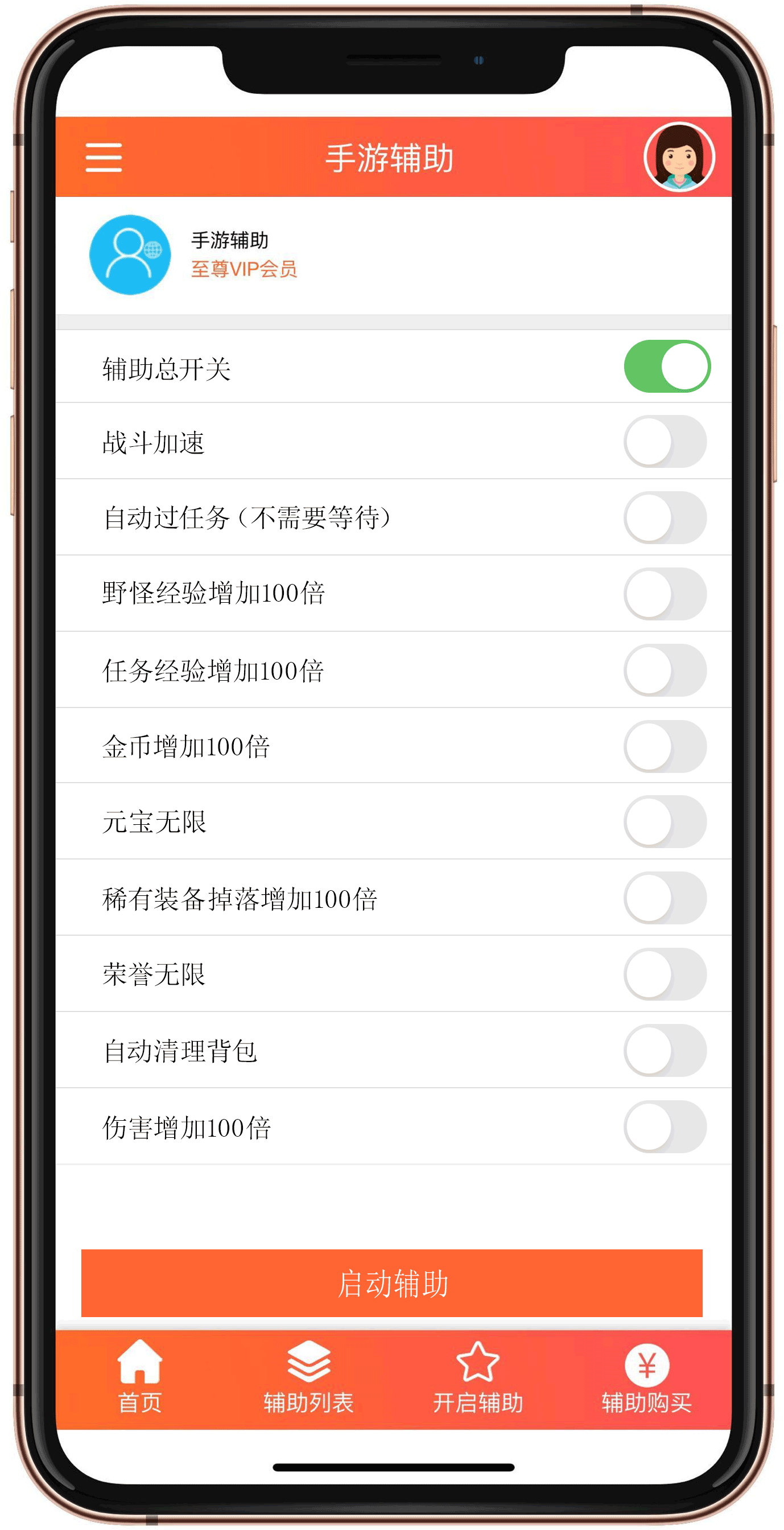Switch on 任务经验增加100倍
Viewport: 784px width, 1530px height.
(665, 671)
